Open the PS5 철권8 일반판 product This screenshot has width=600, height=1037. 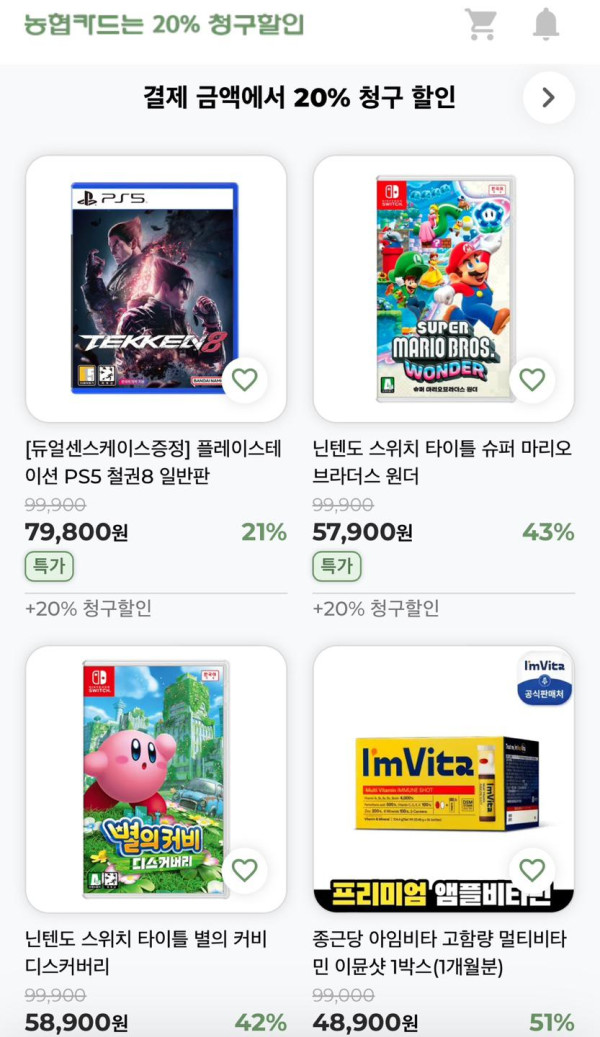155,288
